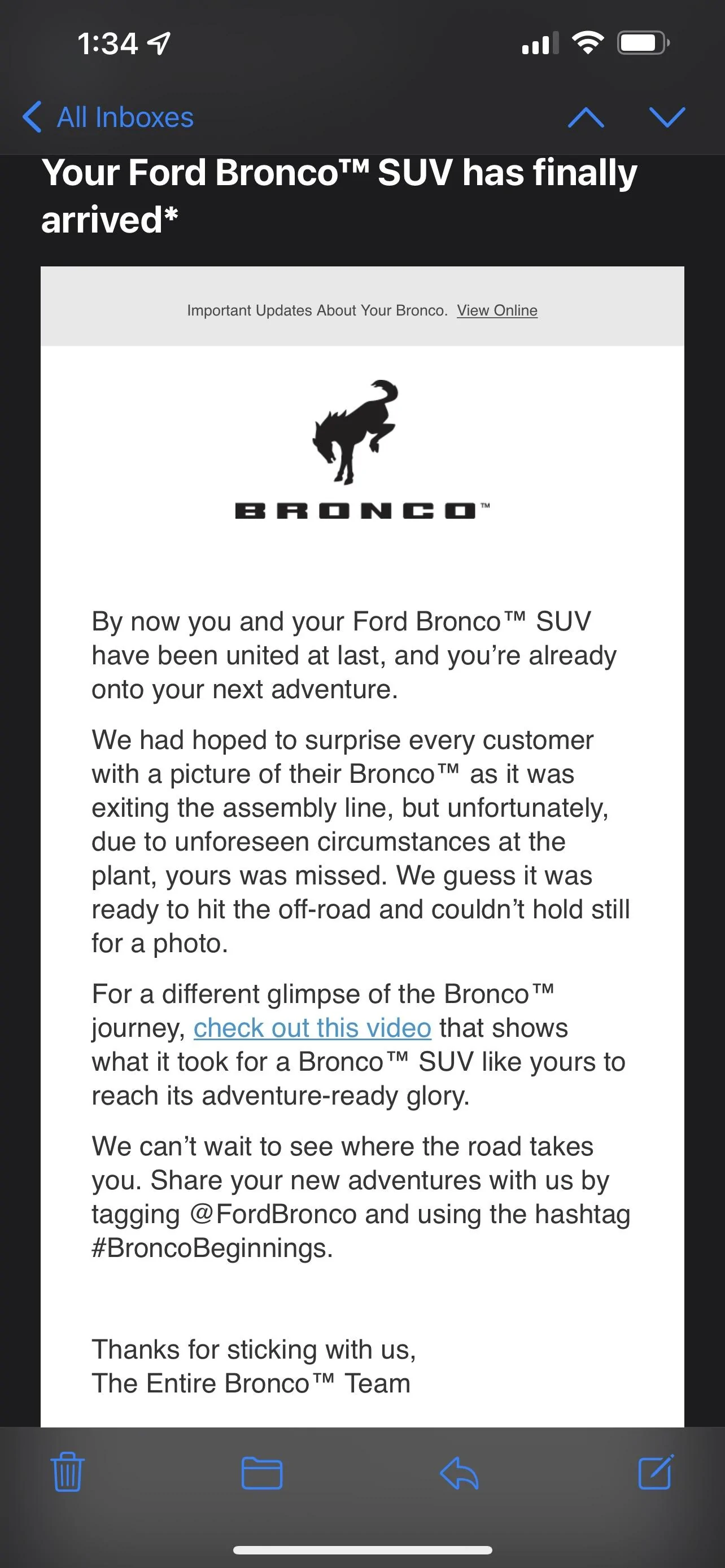This screenshot has width=725, height=1568.
Task: Open the 'check out this video' link
Action: pos(312,1028)
